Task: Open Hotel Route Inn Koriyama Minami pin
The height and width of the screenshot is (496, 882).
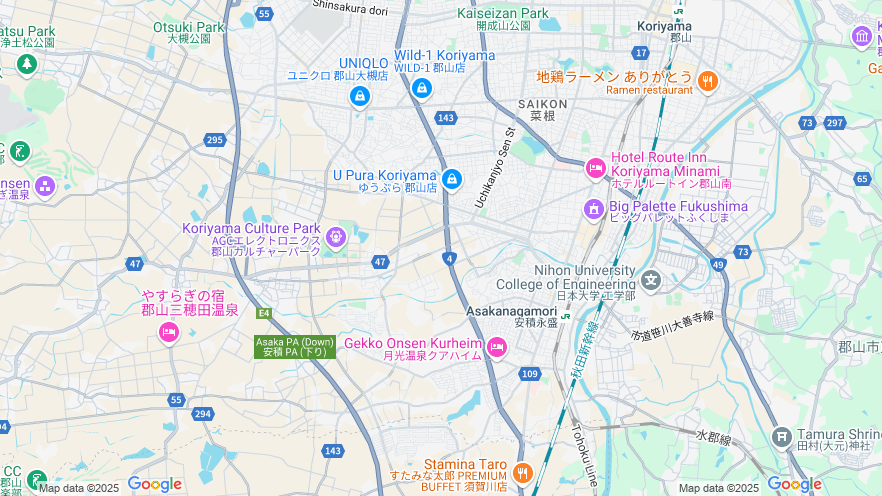Action: click(595, 168)
